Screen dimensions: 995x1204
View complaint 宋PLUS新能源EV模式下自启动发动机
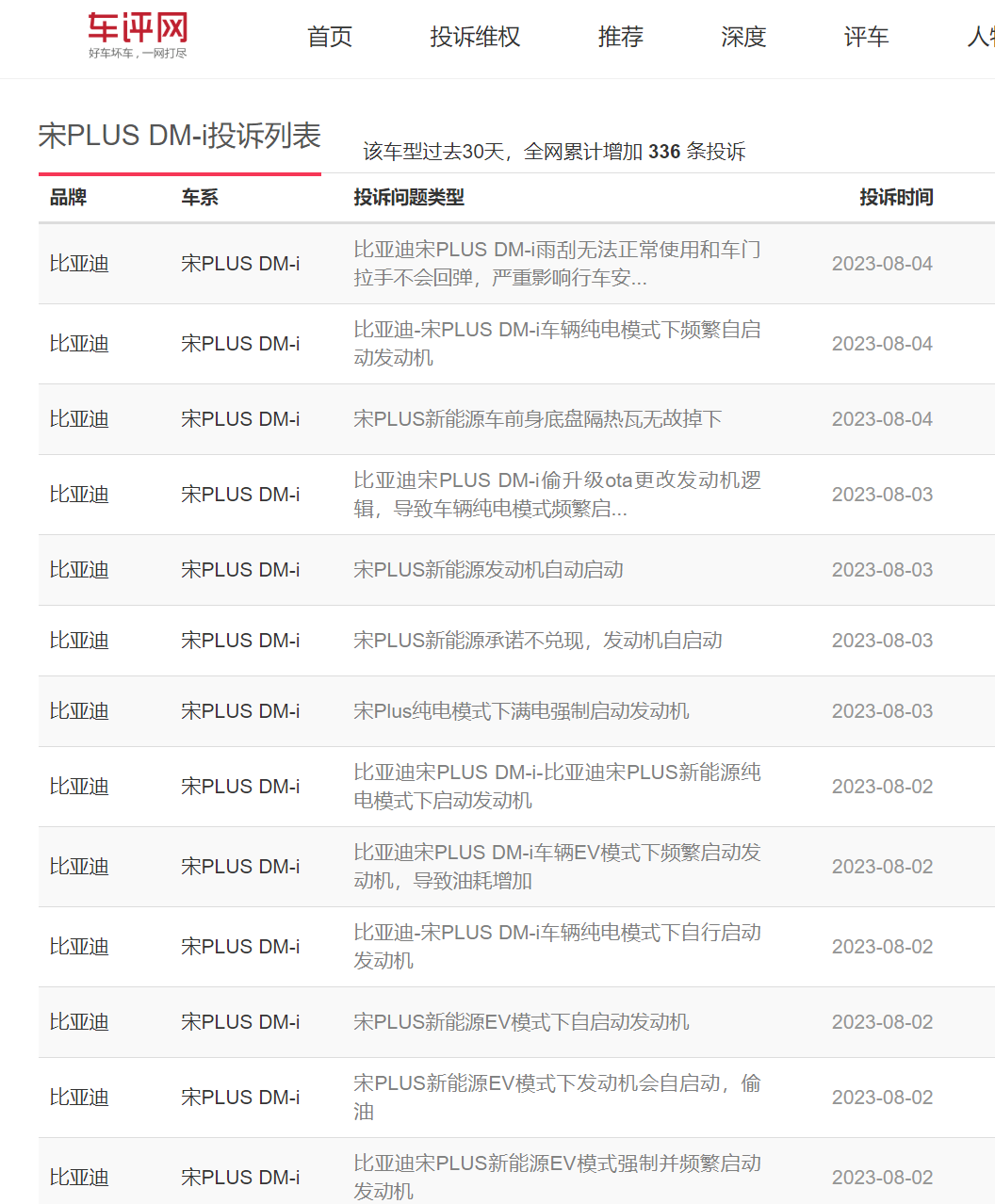tap(521, 1022)
